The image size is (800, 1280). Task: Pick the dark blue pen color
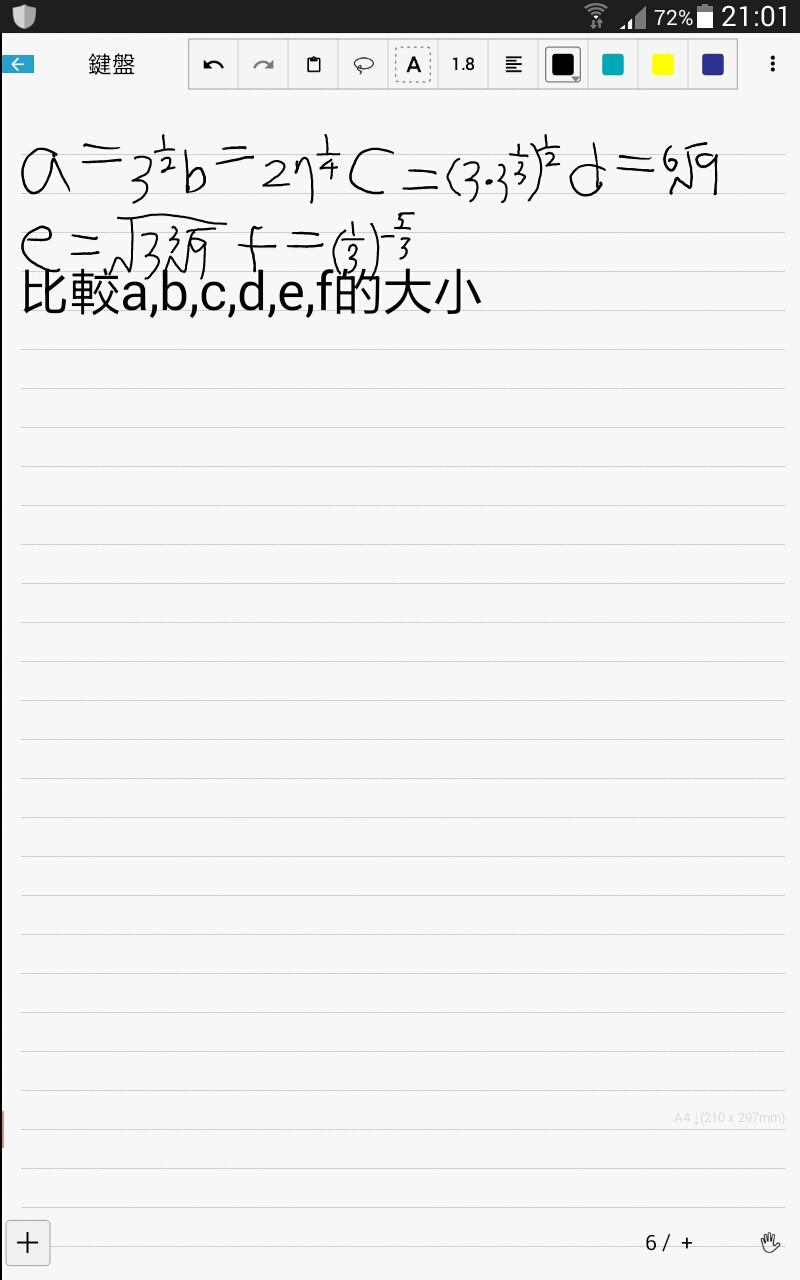[713, 64]
